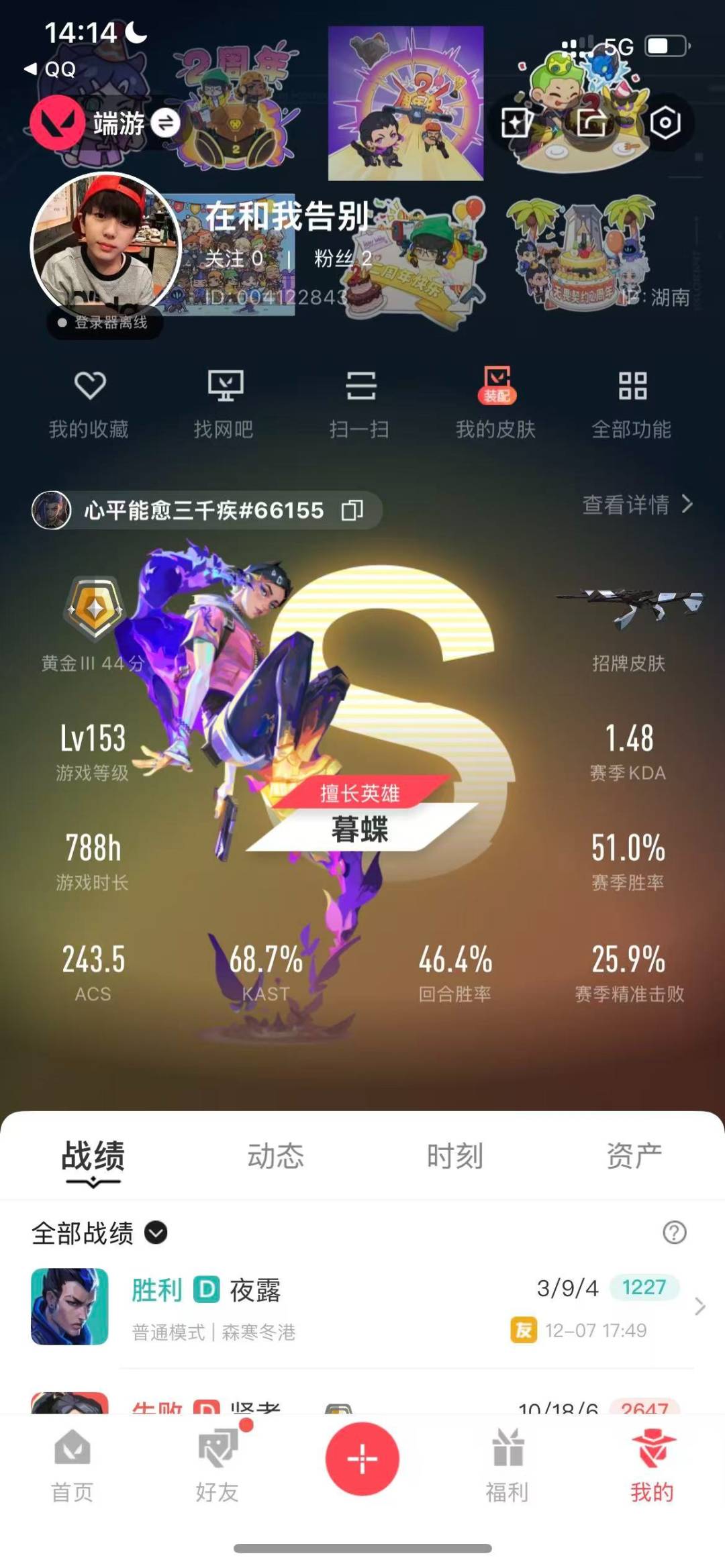Switch game mode via the 端游 toggle
The height and width of the screenshot is (1568, 725).
point(165,123)
